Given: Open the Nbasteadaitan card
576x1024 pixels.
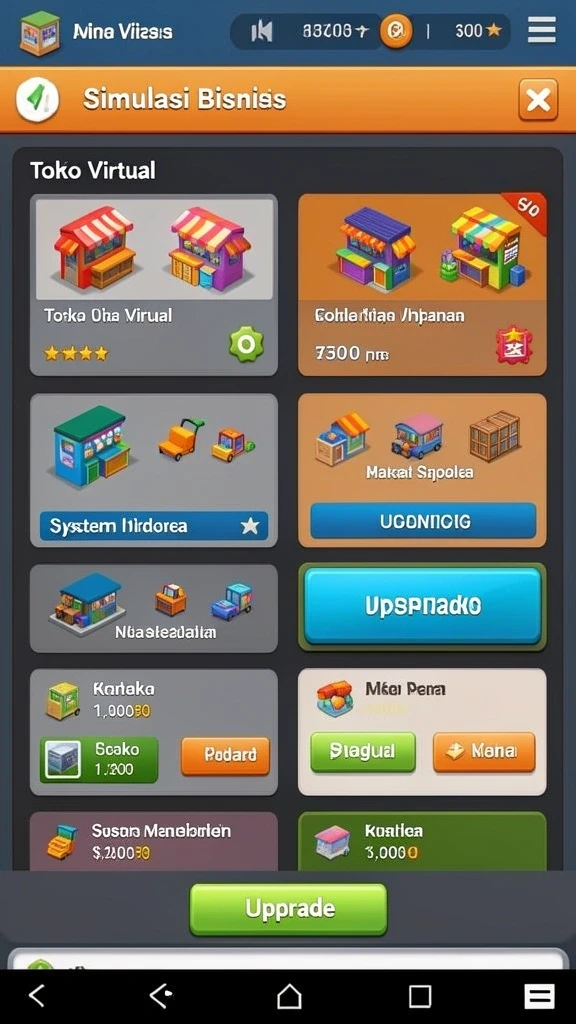Looking at the screenshot, I should [154, 609].
